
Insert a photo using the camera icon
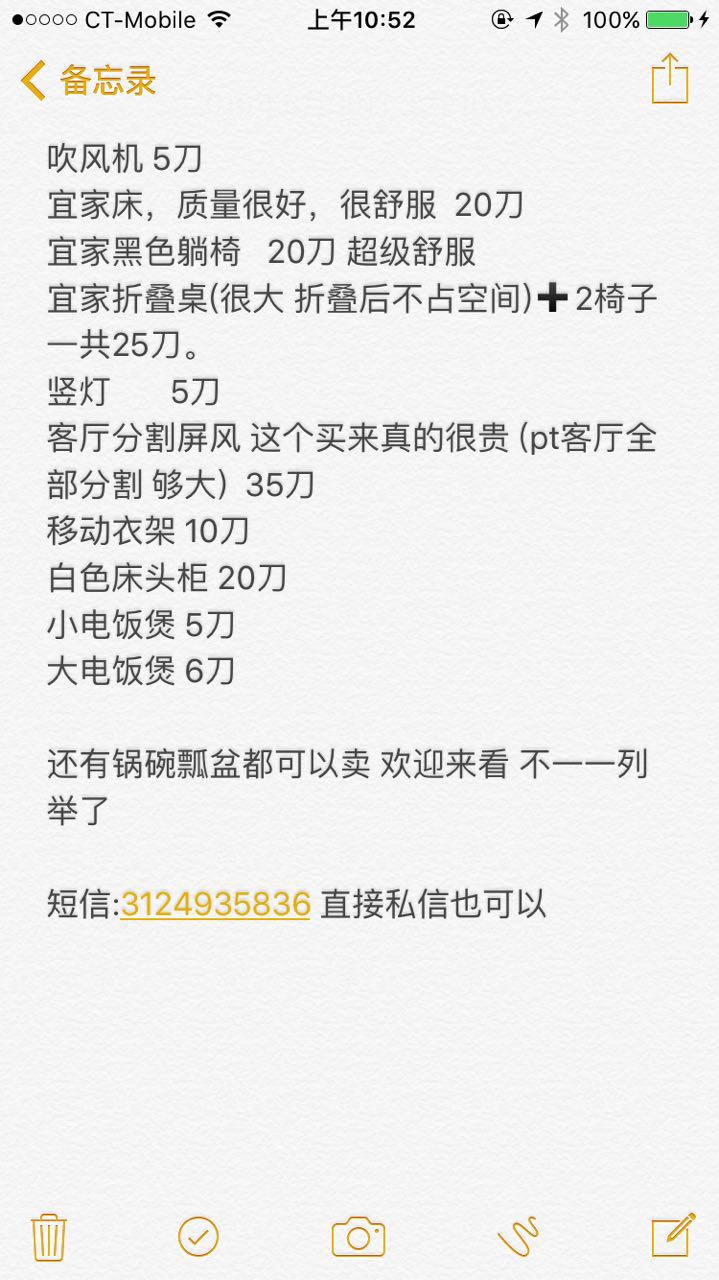tap(358, 1236)
